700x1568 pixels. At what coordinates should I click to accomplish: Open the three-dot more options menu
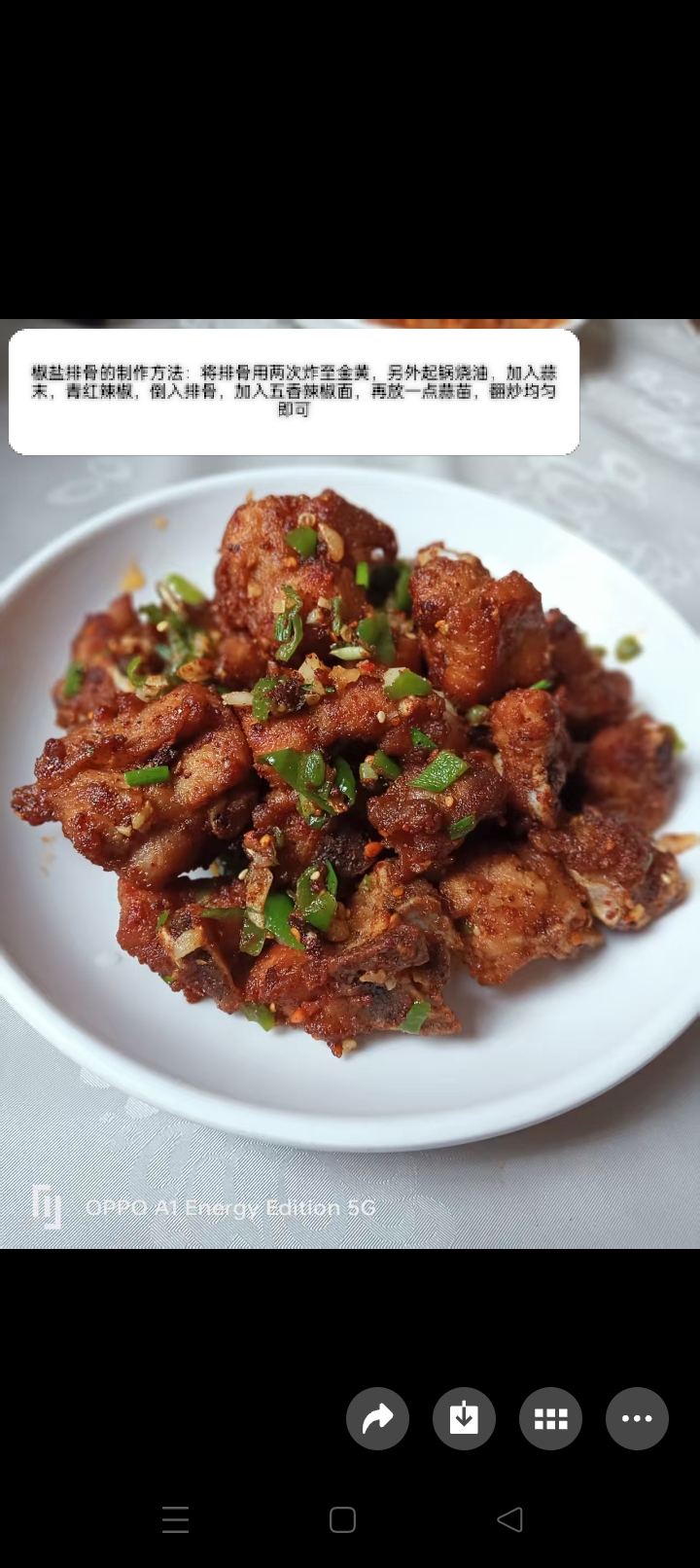click(x=637, y=1418)
